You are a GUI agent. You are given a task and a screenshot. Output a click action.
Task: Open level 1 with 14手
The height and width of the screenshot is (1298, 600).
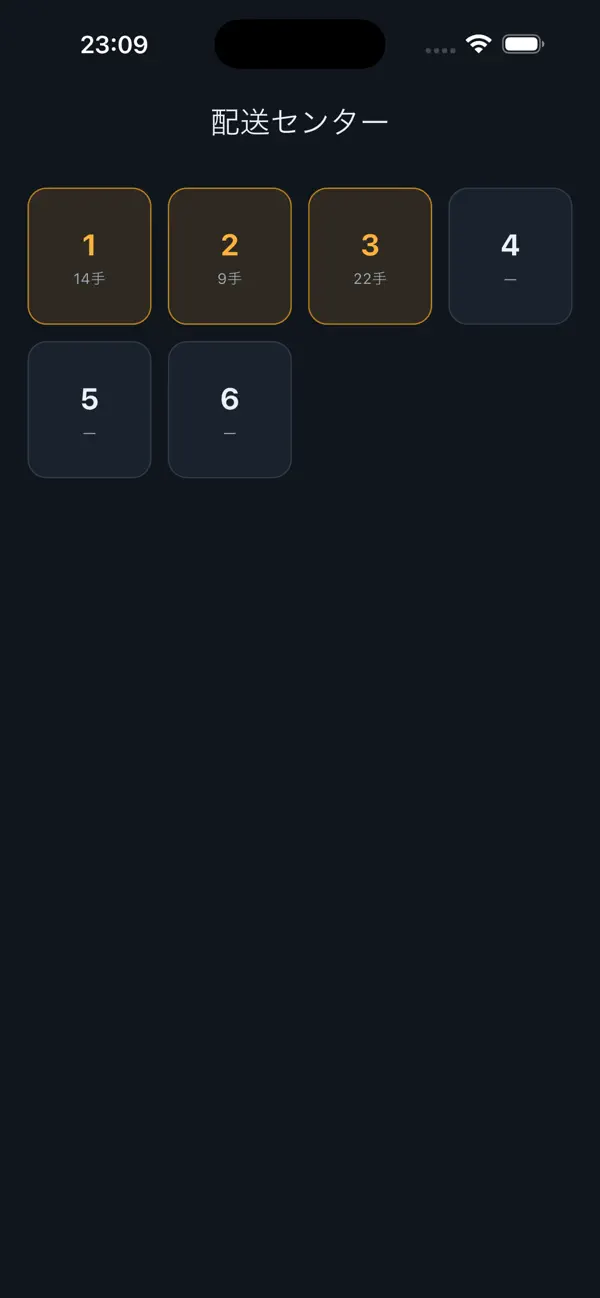(89, 256)
